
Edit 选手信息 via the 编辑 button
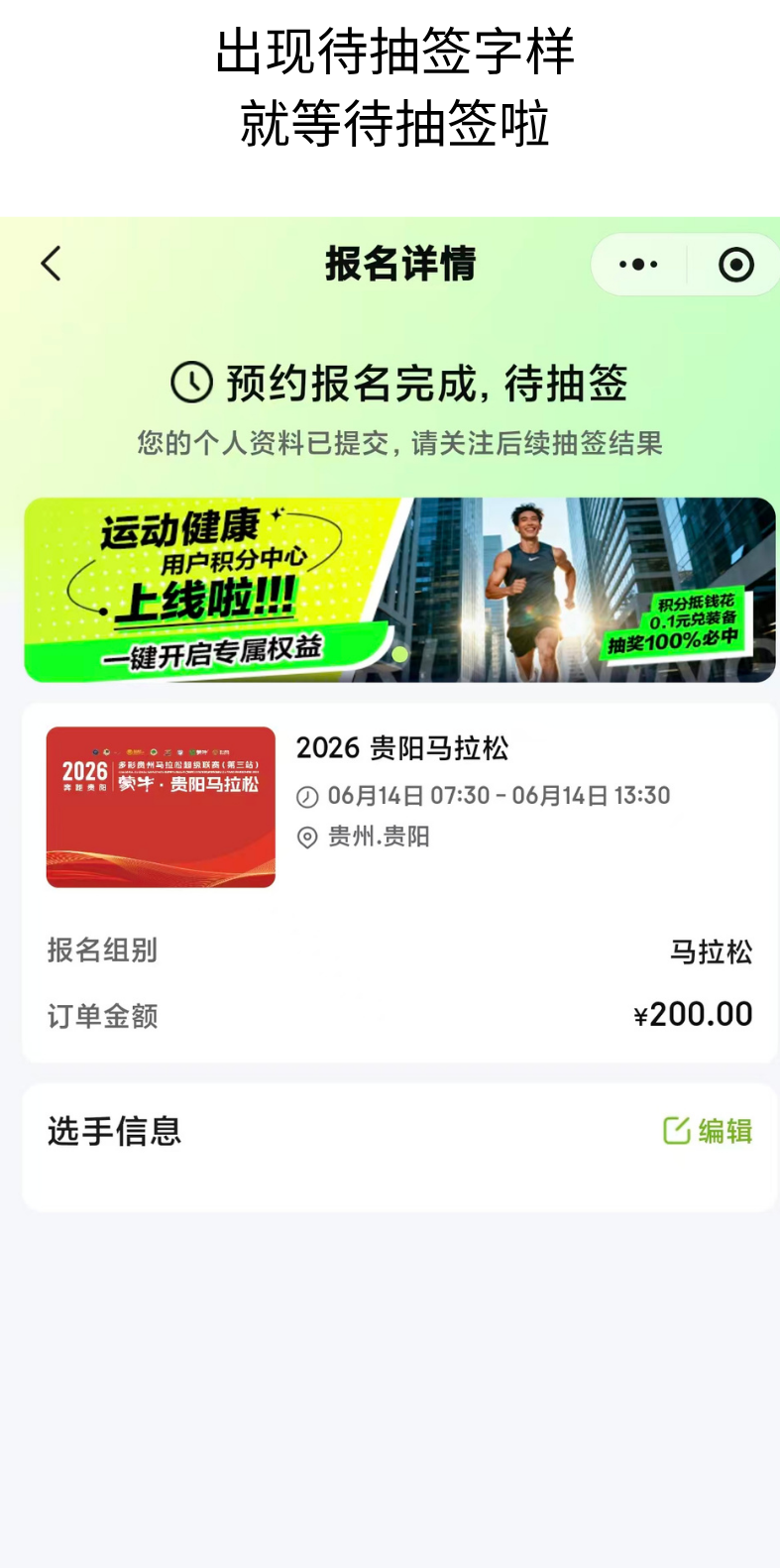point(708,1131)
